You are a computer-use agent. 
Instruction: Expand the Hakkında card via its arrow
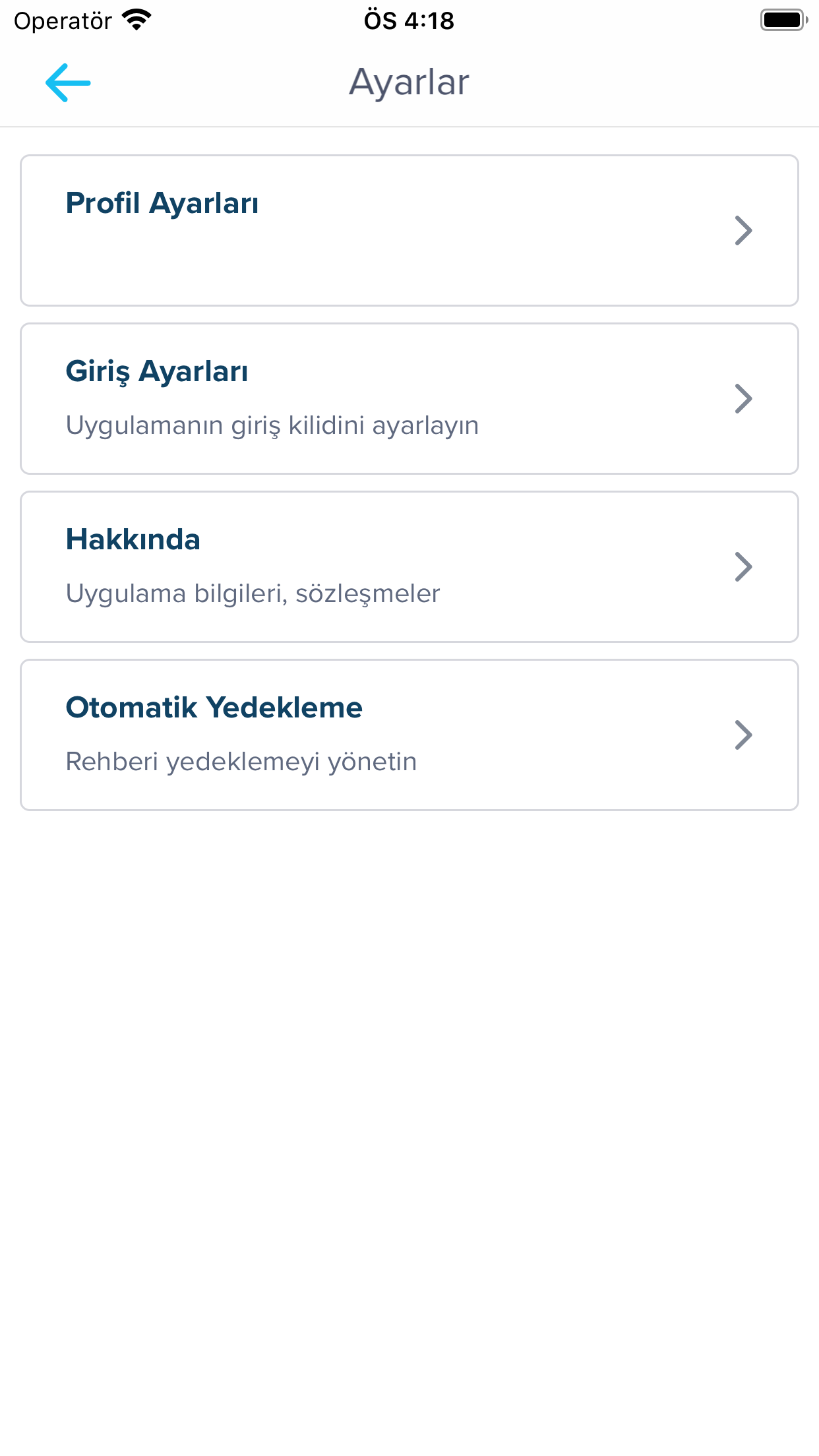744,566
